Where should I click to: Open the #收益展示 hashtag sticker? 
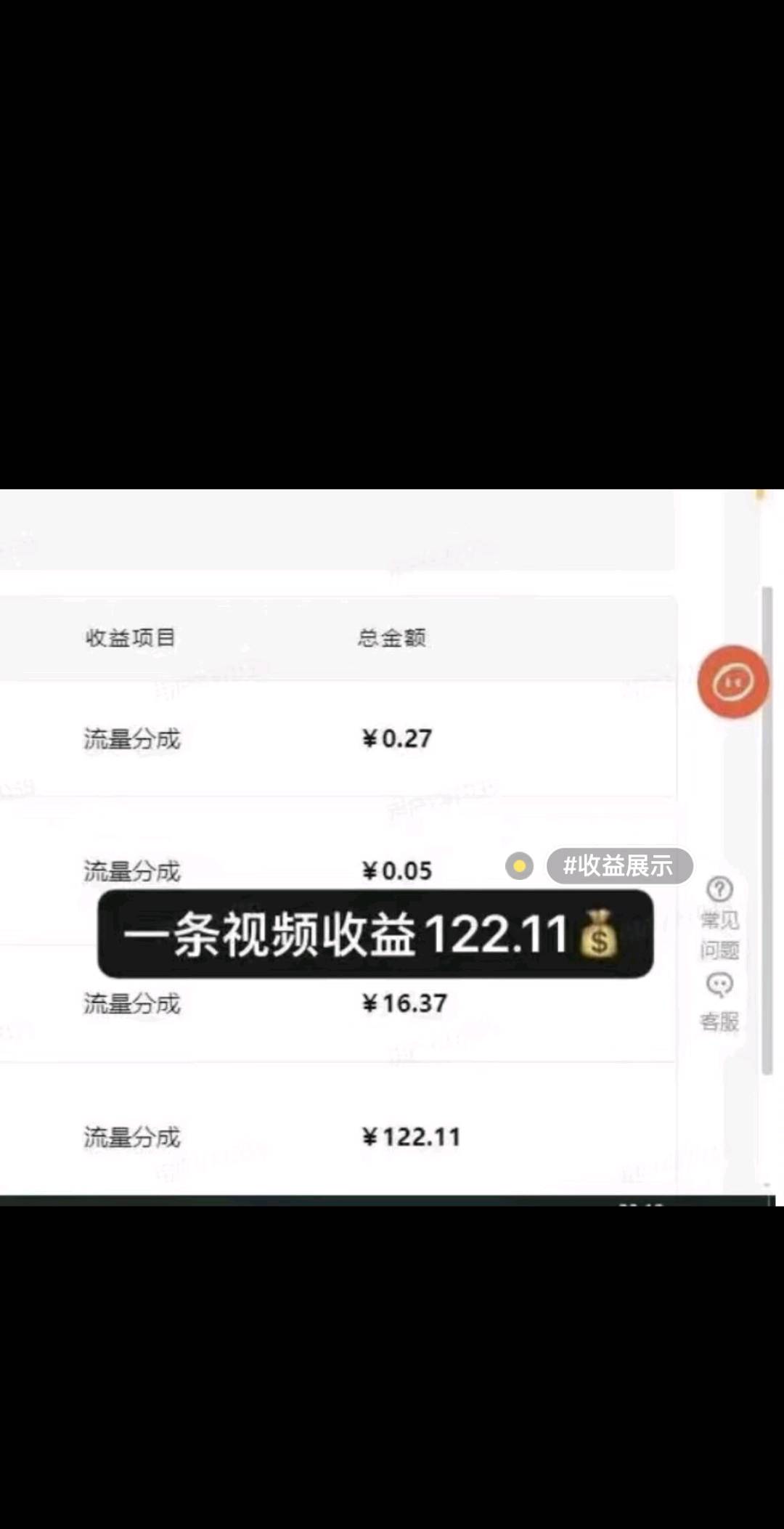click(x=619, y=865)
